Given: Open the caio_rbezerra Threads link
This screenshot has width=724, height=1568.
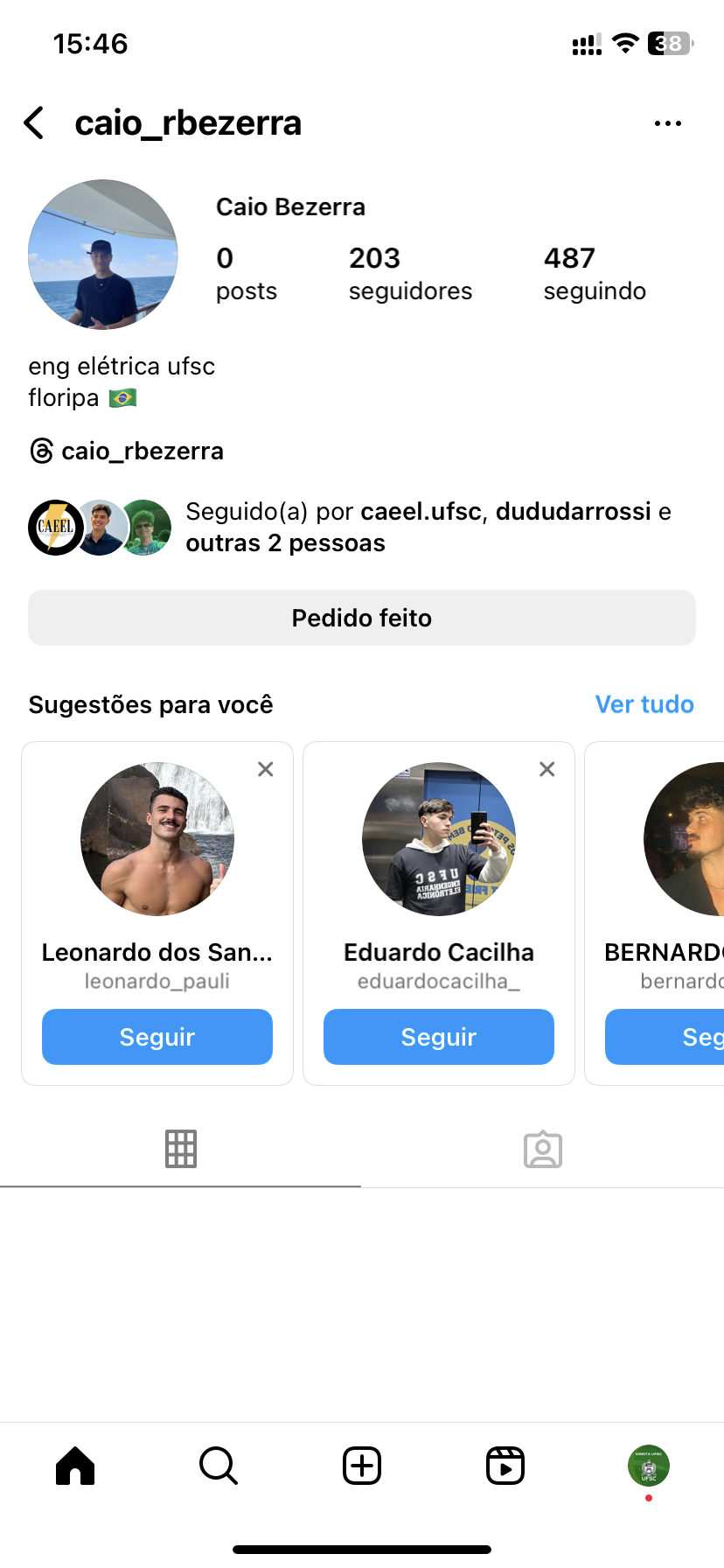Looking at the screenshot, I should pos(127,451).
